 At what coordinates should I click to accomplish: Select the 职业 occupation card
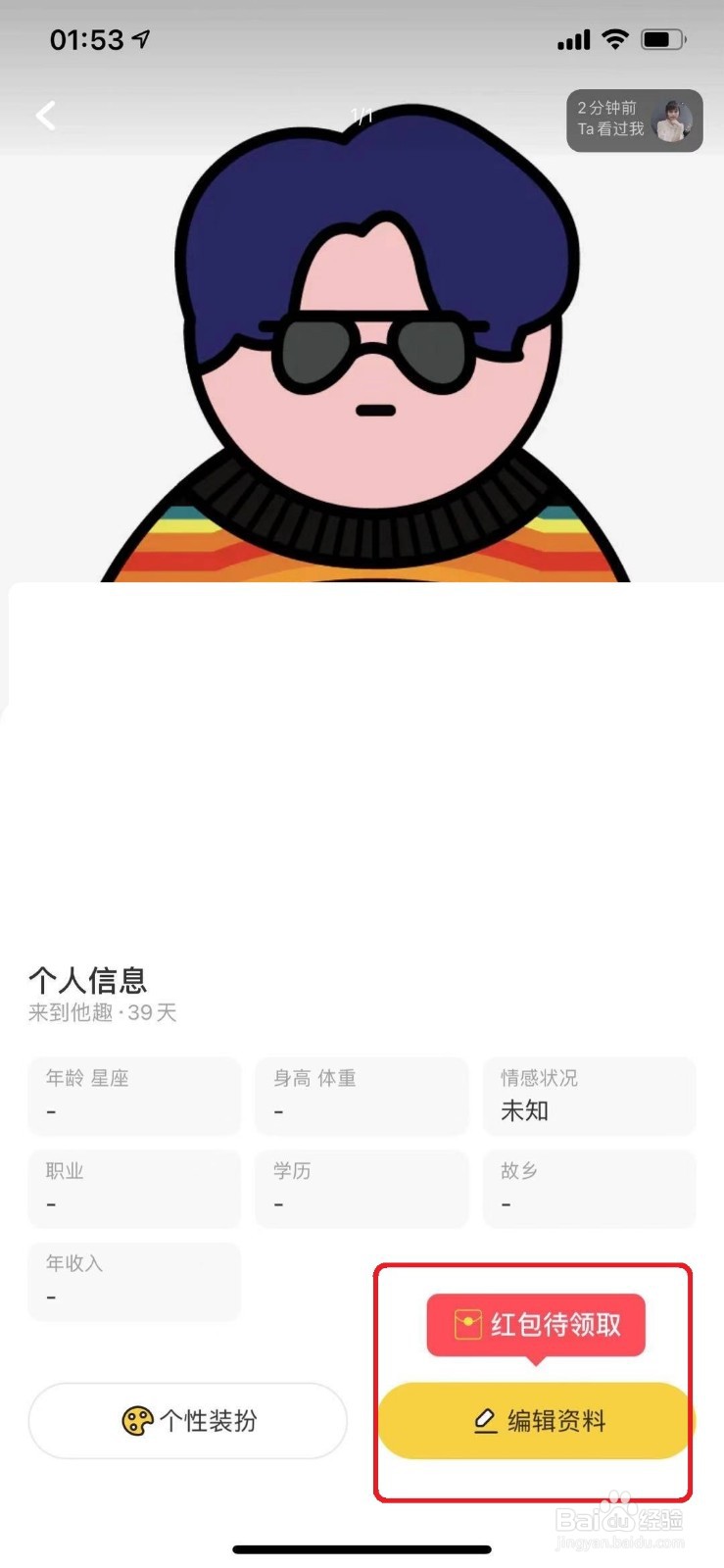coord(134,1189)
